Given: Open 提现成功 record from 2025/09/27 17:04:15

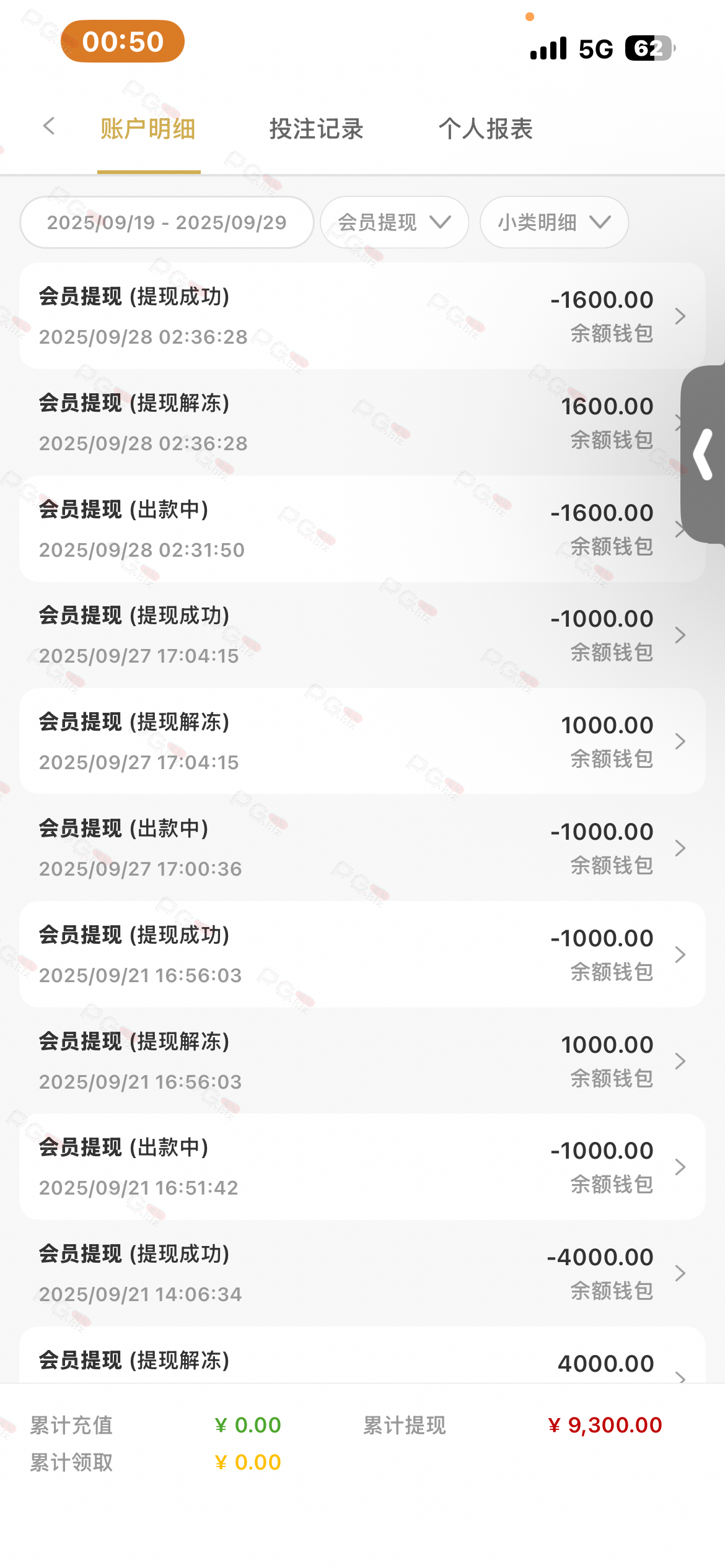Looking at the screenshot, I should pyautogui.click(x=362, y=635).
